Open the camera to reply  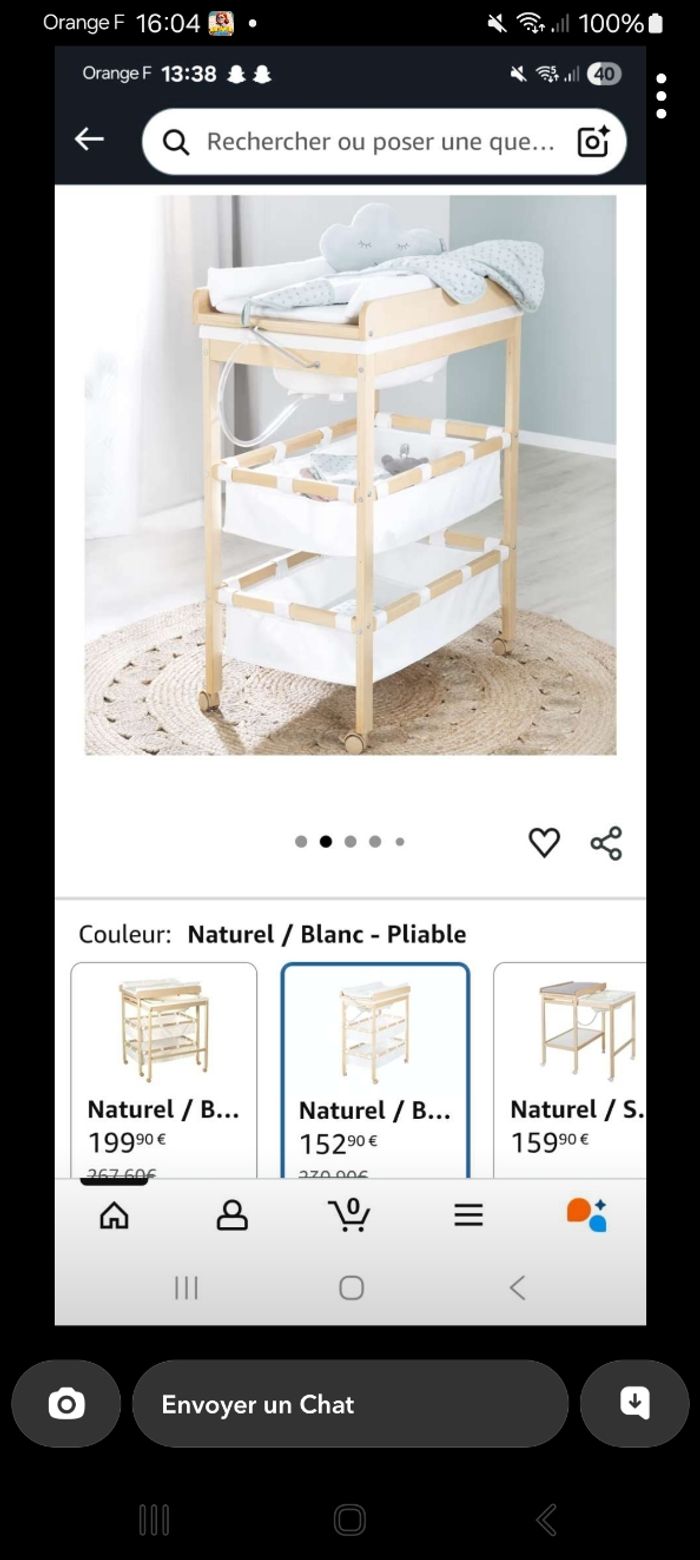pyautogui.click(x=66, y=1403)
